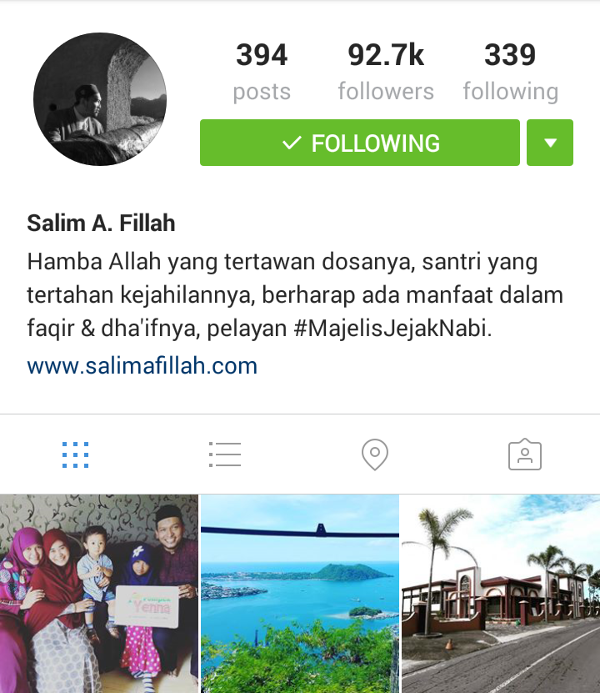Viewport: 600px width, 693px height.
Task: Expand the suggested accounts dropdown arrow
Action: click(x=549, y=143)
